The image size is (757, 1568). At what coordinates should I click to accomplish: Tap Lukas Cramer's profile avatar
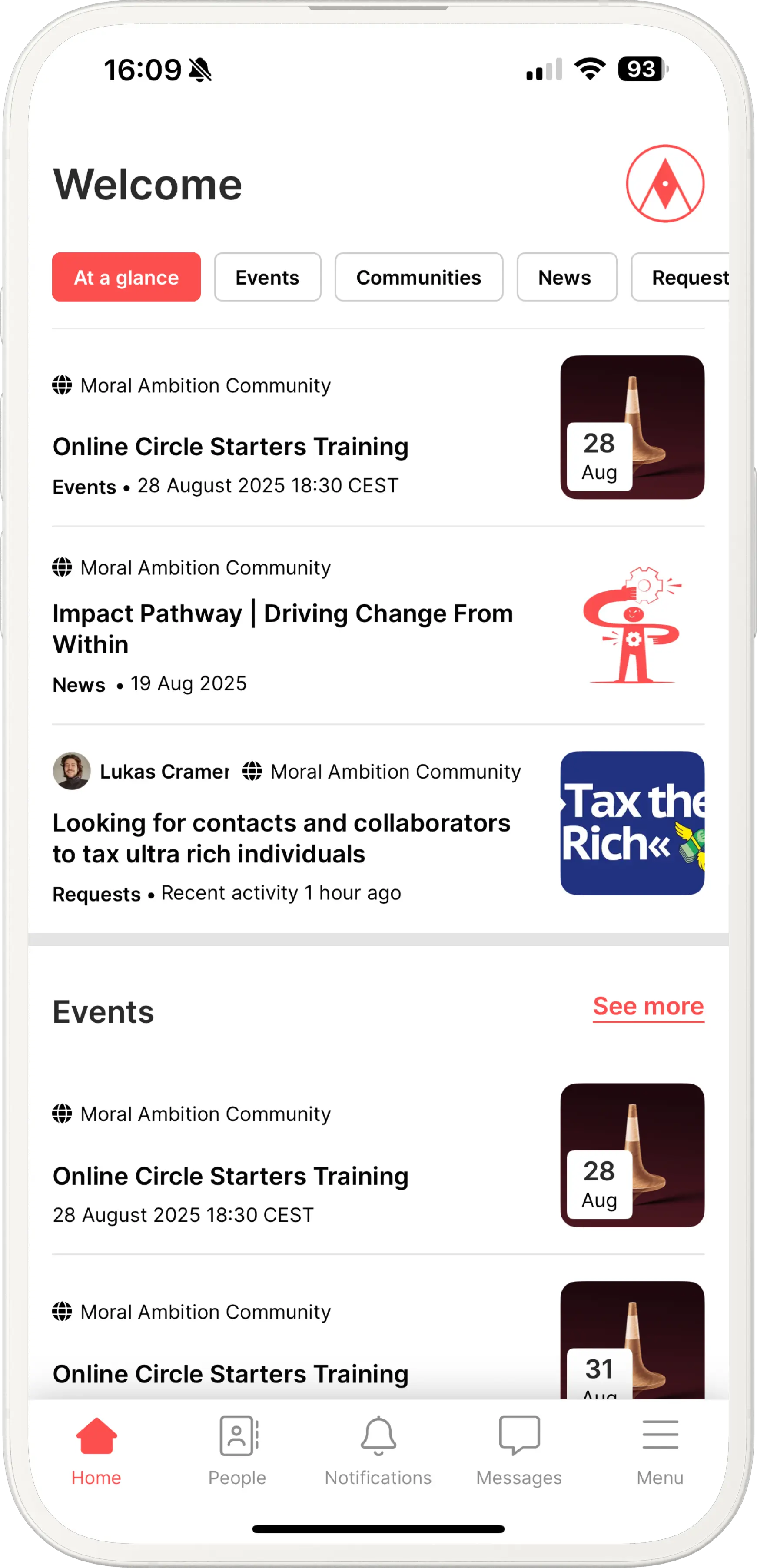(x=72, y=772)
